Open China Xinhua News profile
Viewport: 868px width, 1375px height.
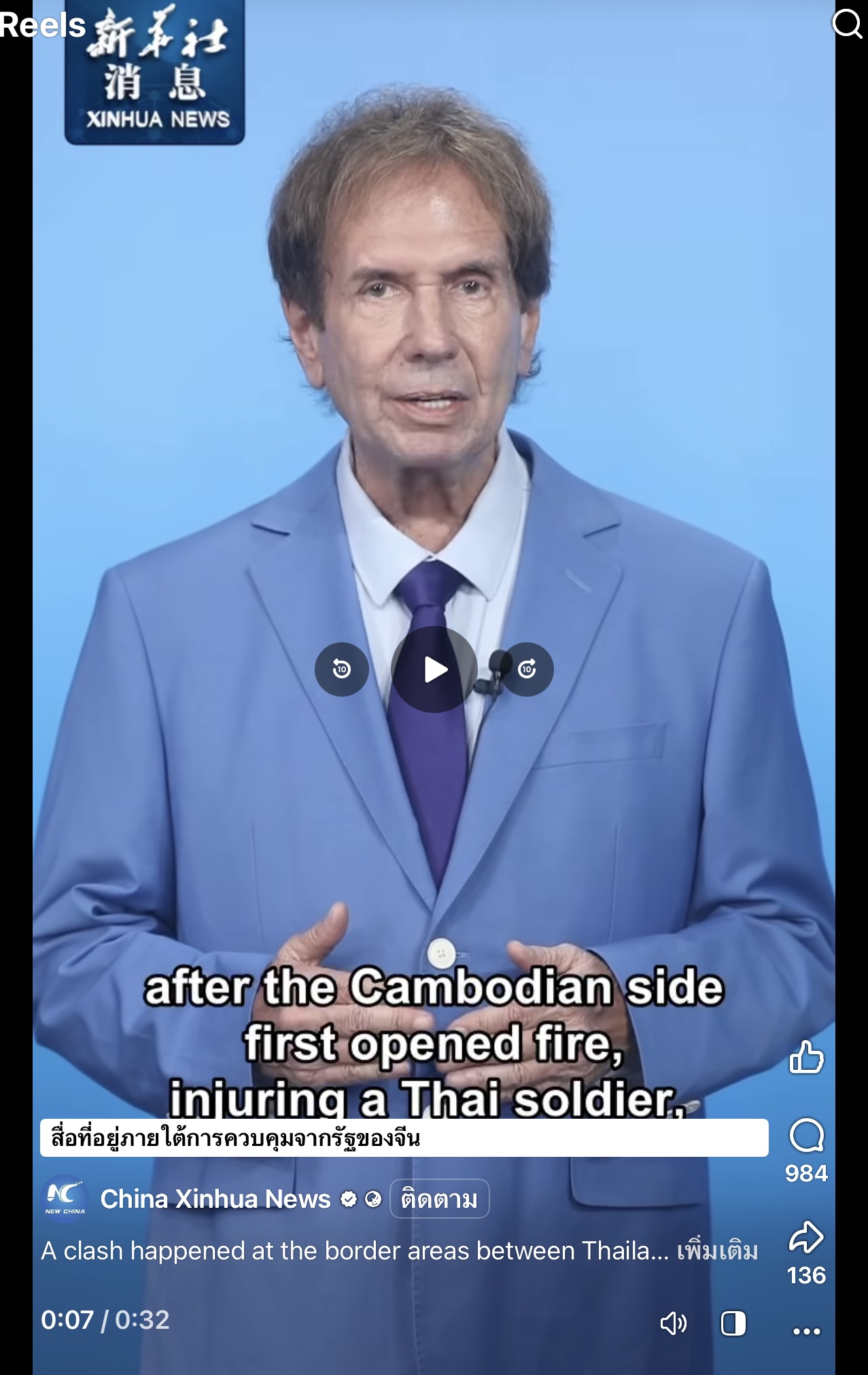(215, 1199)
